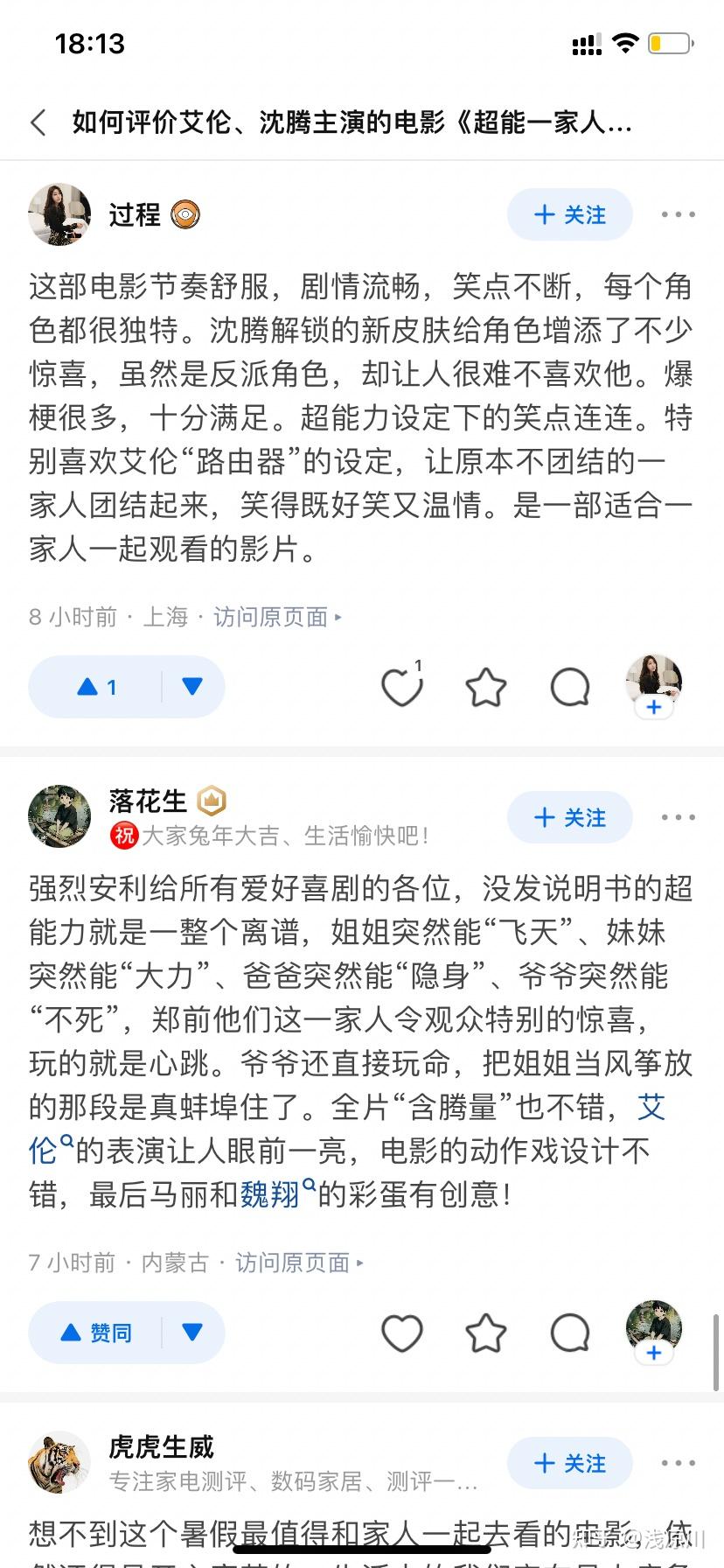Viewport: 724px width, 1568px height.
Task: Follow user 落花生
Action: click(x=569, y=817)
